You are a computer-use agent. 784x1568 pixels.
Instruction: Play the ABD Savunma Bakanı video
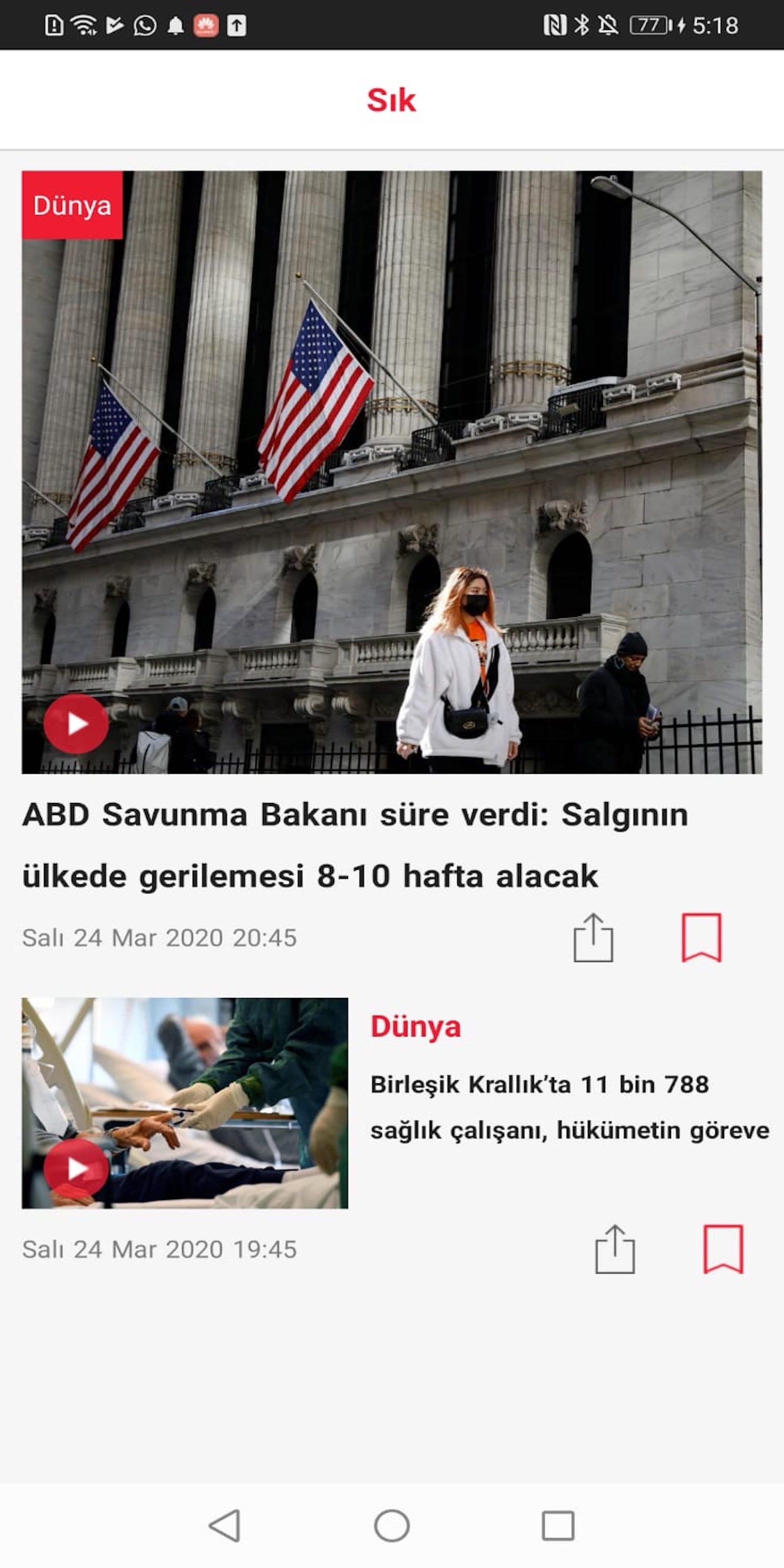76,724
